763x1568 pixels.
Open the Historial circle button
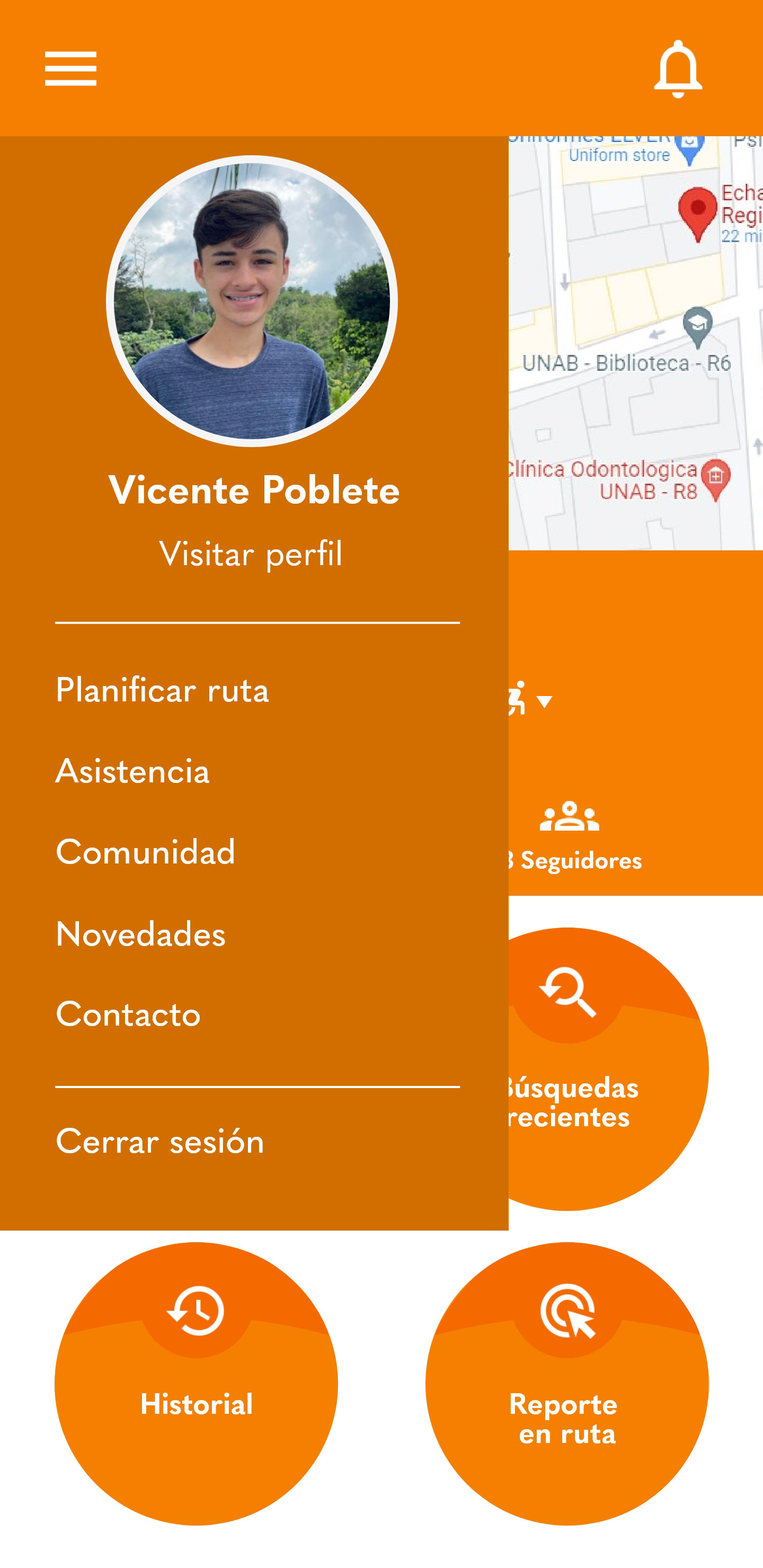(196, 1383)
